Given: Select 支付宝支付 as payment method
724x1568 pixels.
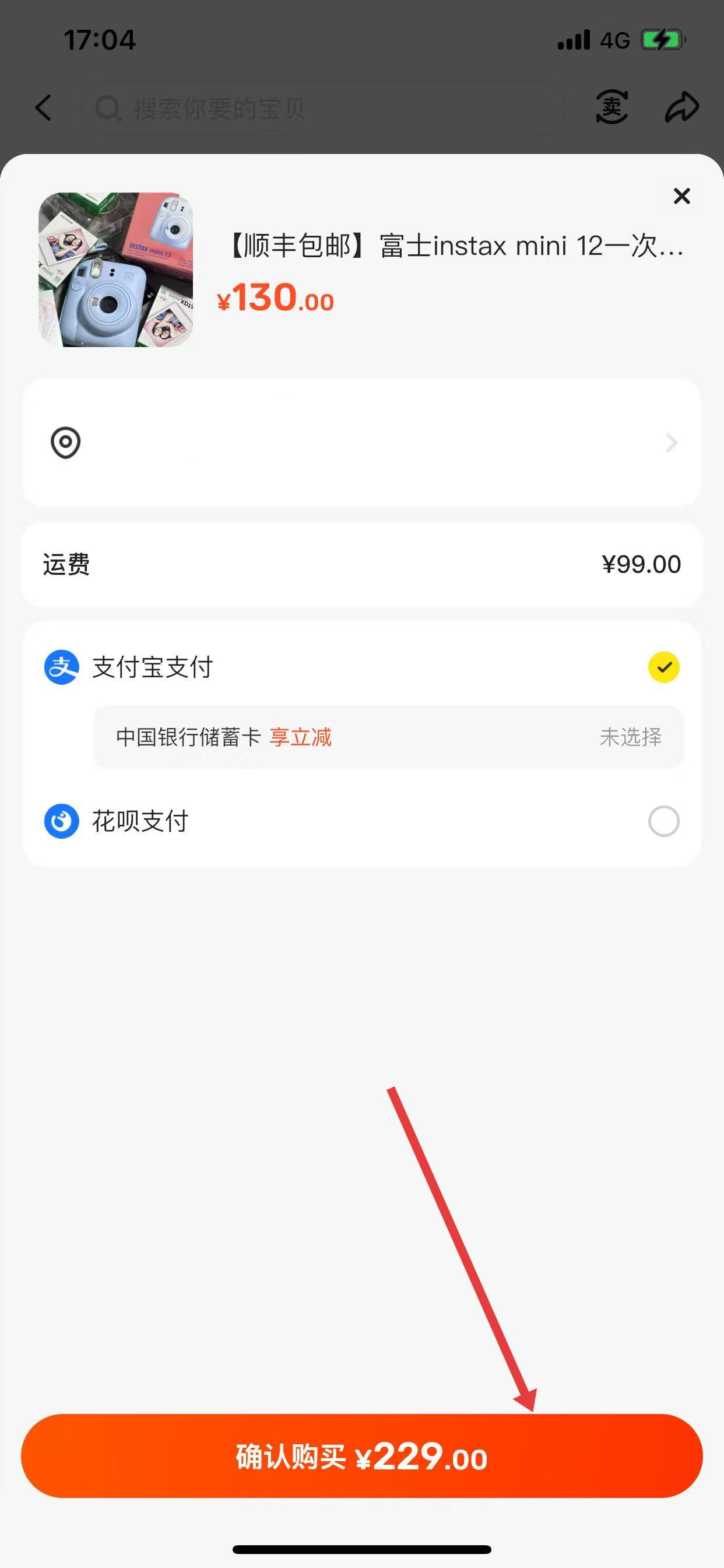Looking at the screenshot, I should tap(663, 667).
